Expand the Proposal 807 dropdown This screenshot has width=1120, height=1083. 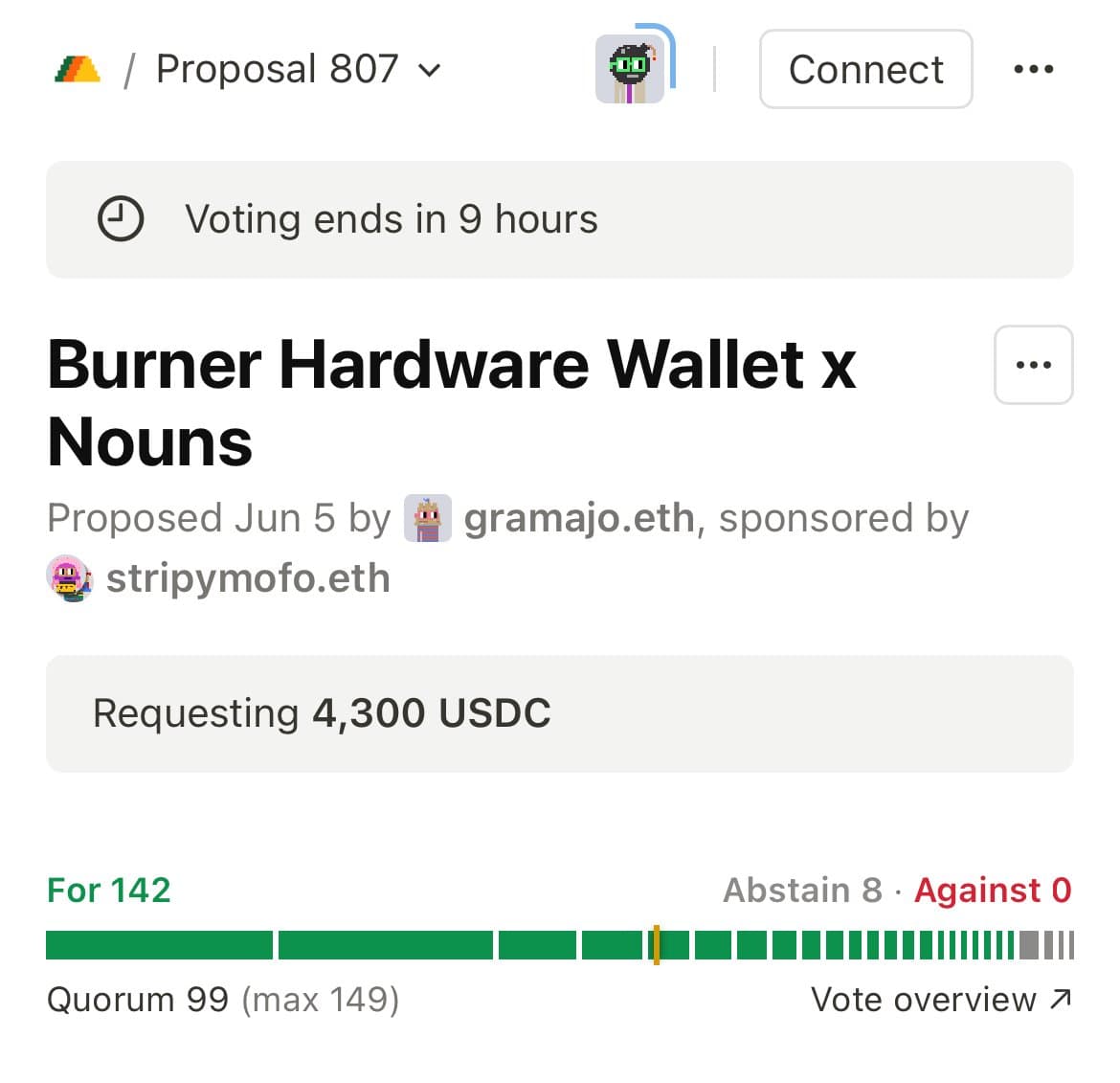point(298,69)
